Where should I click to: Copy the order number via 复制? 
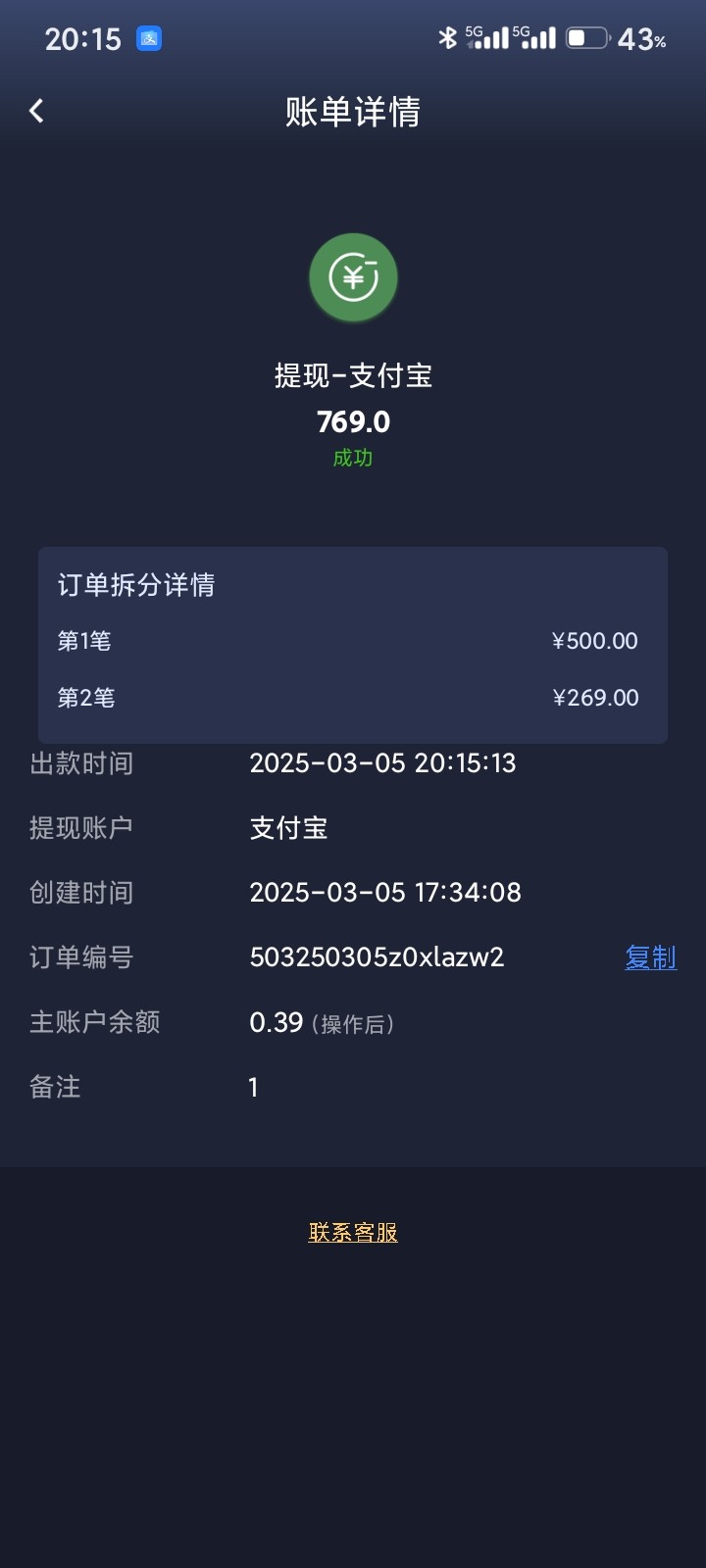(x=651, y=957)
